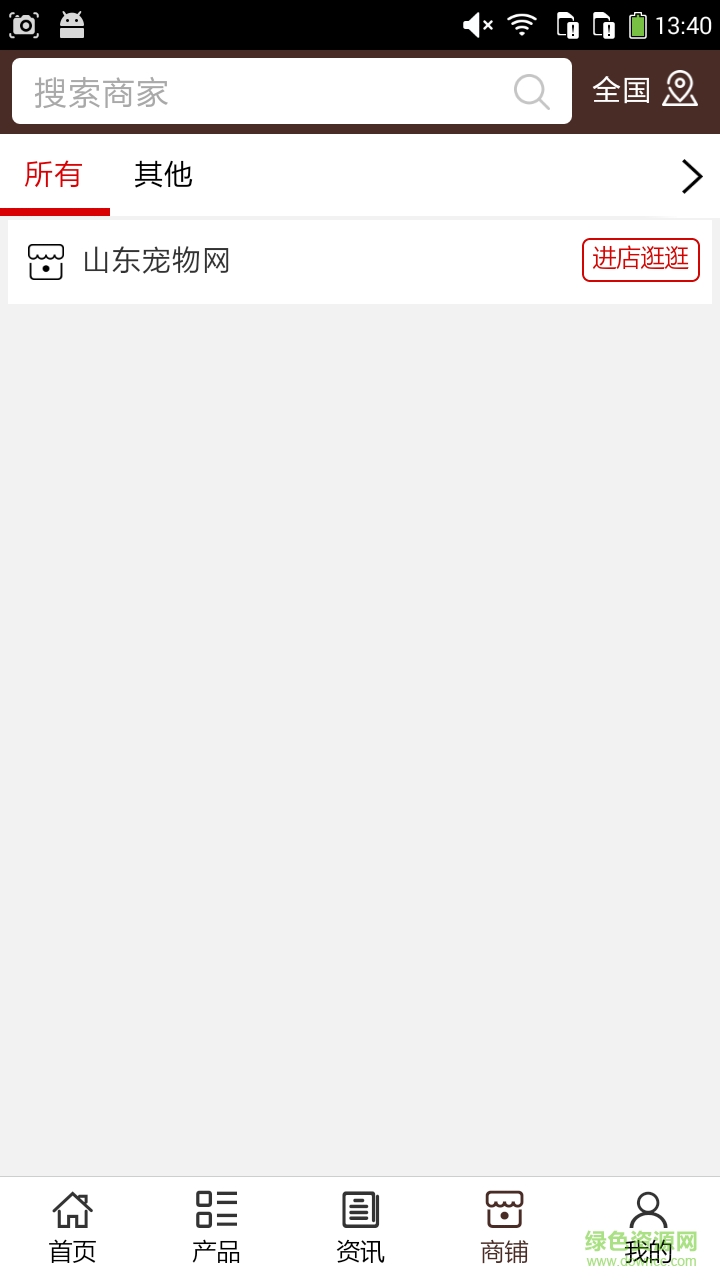Expand more categories with the arrow

coord(691,177)
